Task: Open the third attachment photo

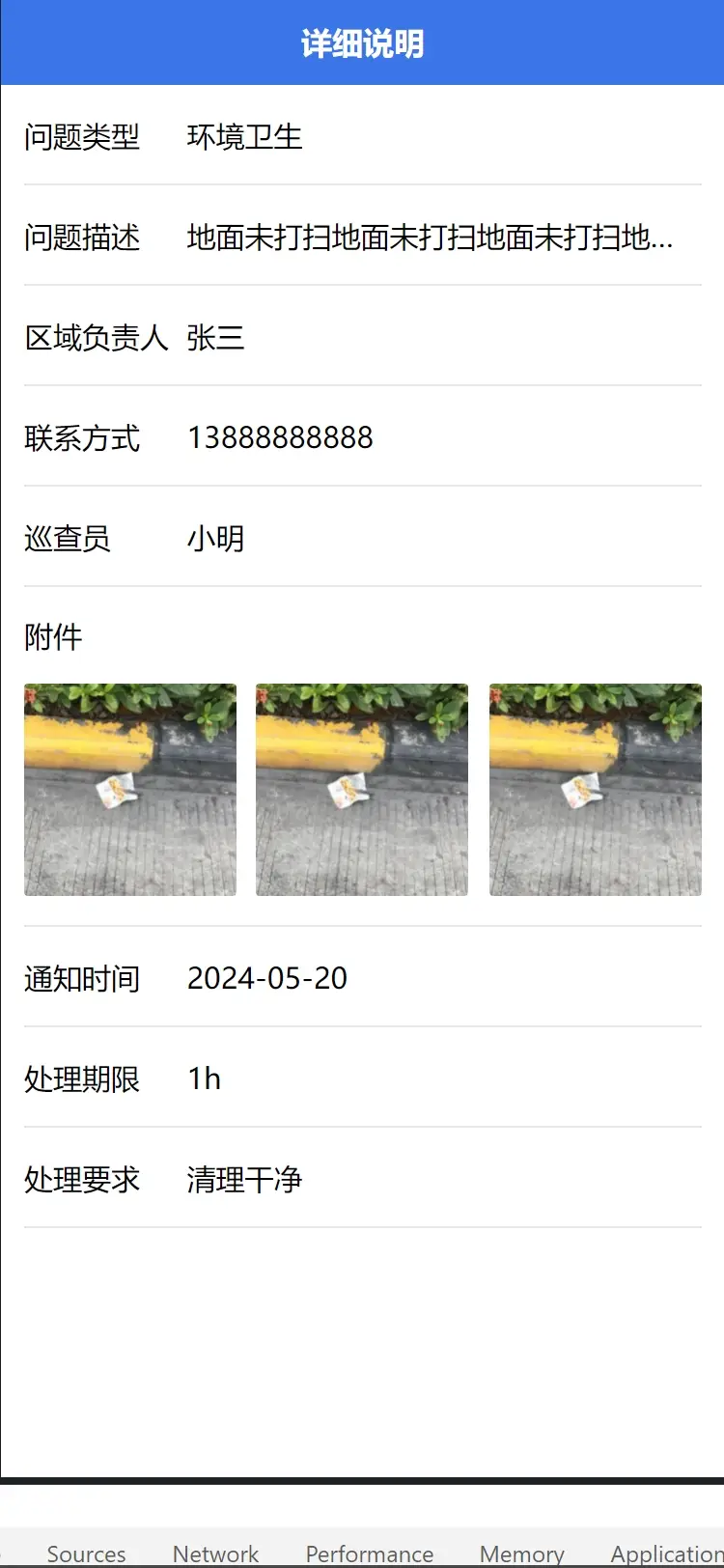Action: coord(595,790)
